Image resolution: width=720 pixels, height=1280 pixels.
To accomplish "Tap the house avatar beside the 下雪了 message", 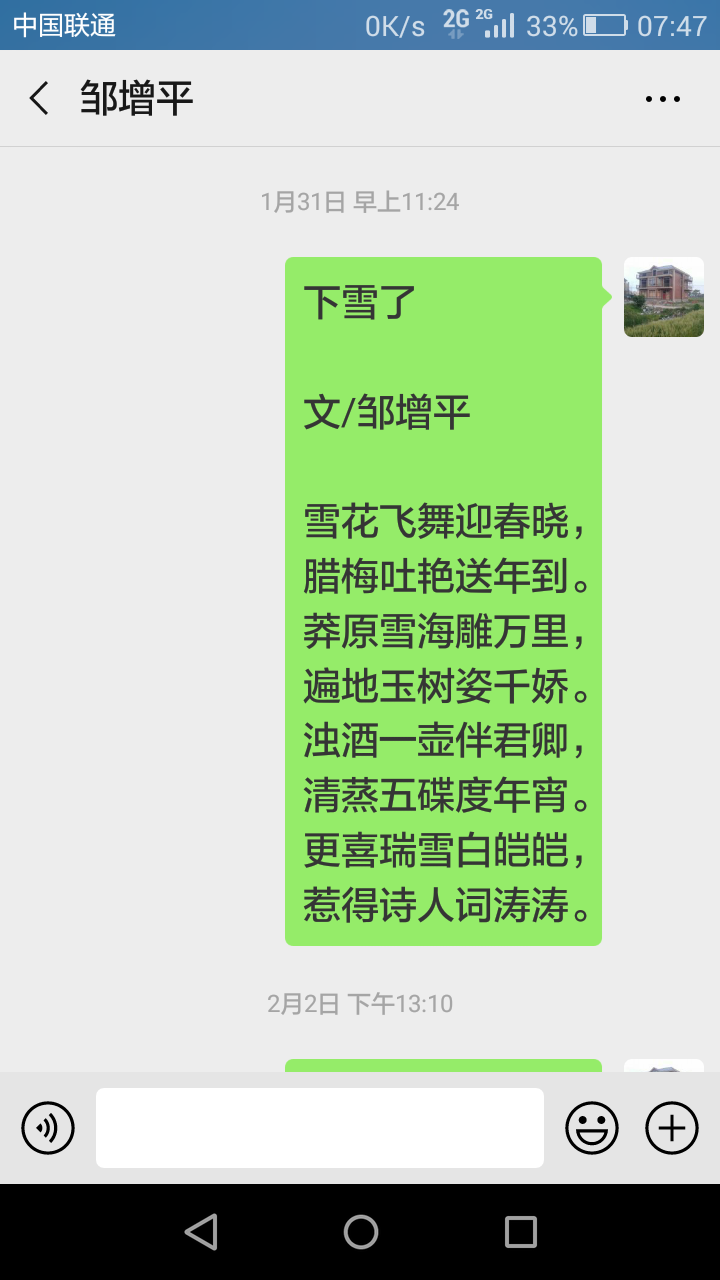I will (663, 297).
